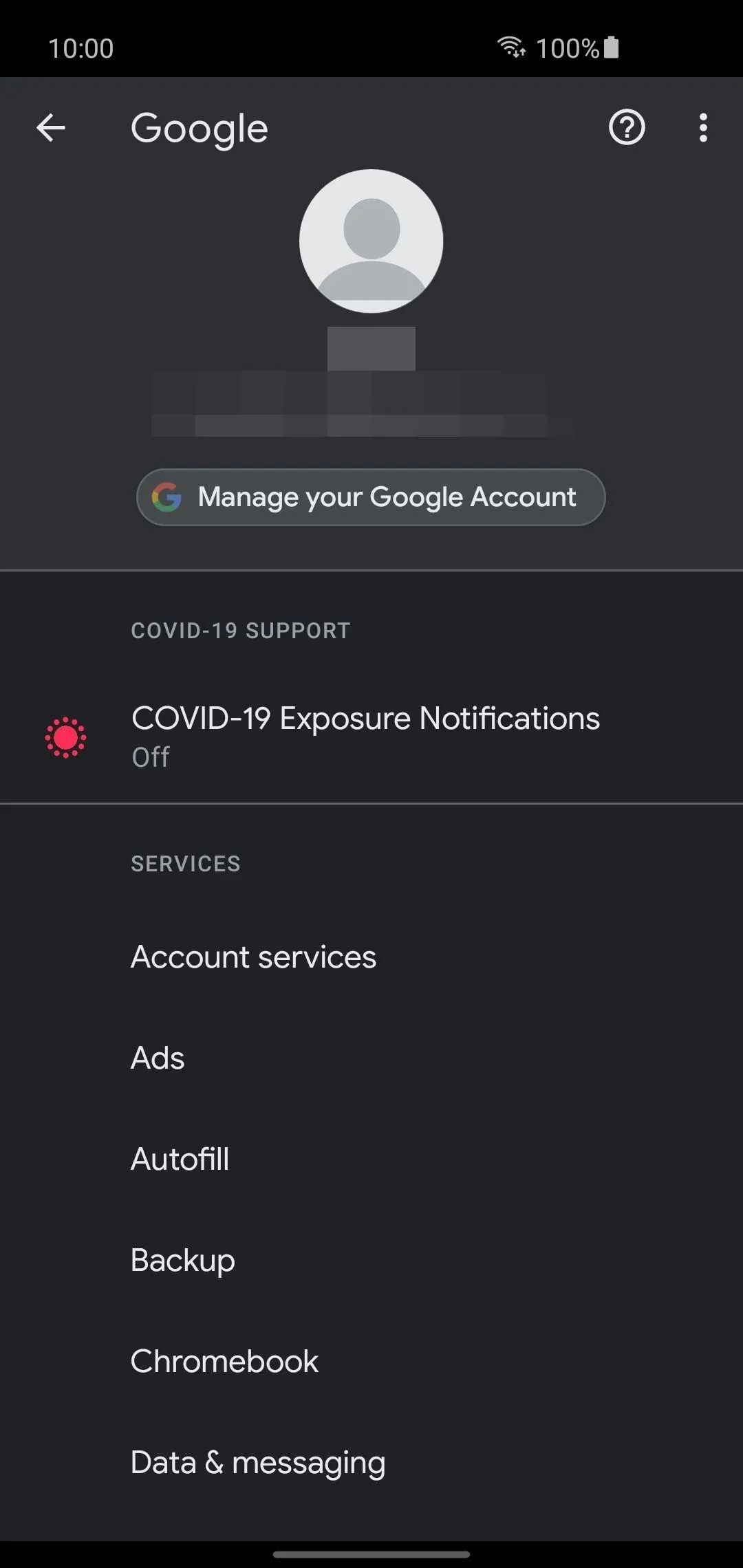Go to Chromebook settings
The width and height of the screenshot is (743, 1568).
(x=371, y=1361)
